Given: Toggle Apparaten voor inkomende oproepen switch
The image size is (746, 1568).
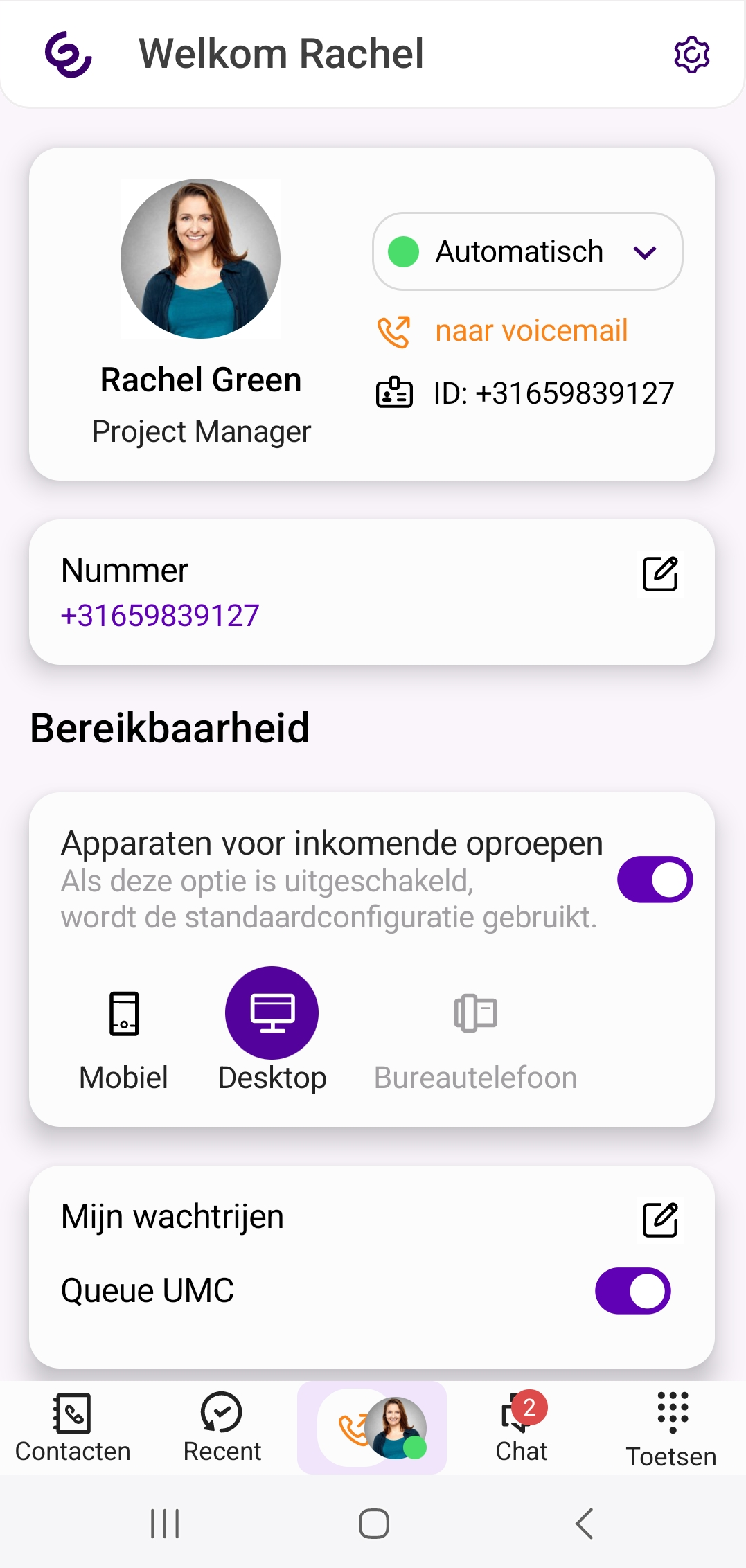Looking at the screenshot, I should 655,880.
